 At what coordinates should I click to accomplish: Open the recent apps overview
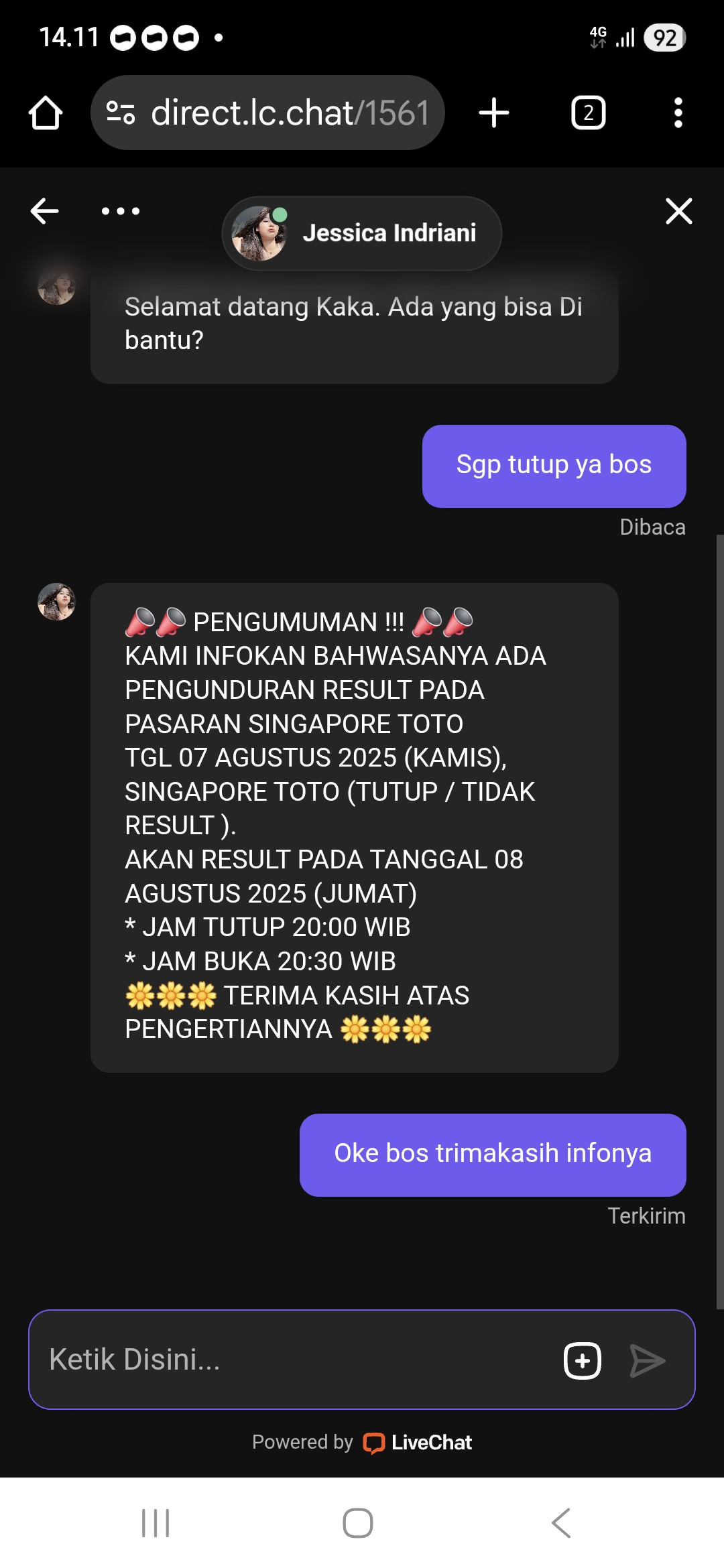tap(156, 1522)
